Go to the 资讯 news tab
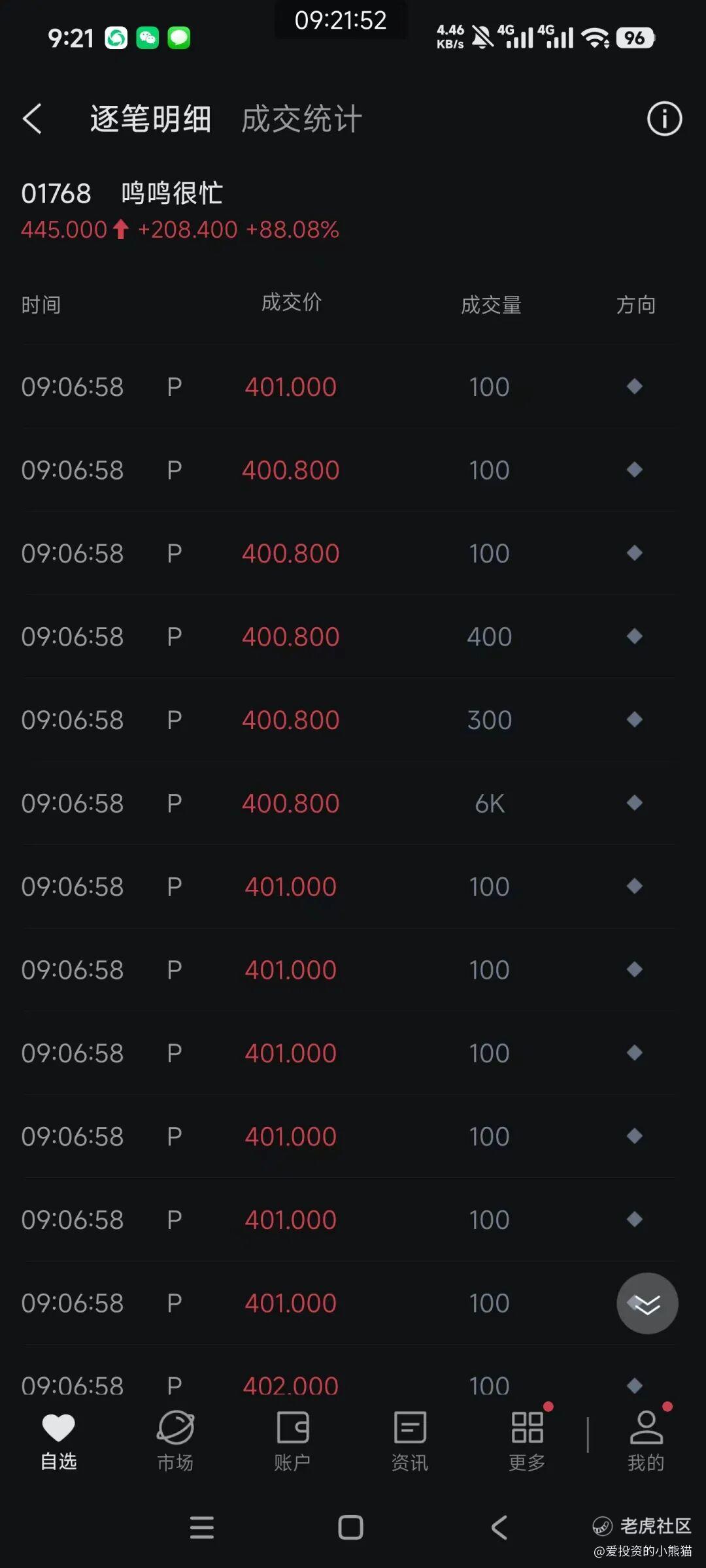The width and height of the screenshot is (706, 1568). tap(410, 1441)
